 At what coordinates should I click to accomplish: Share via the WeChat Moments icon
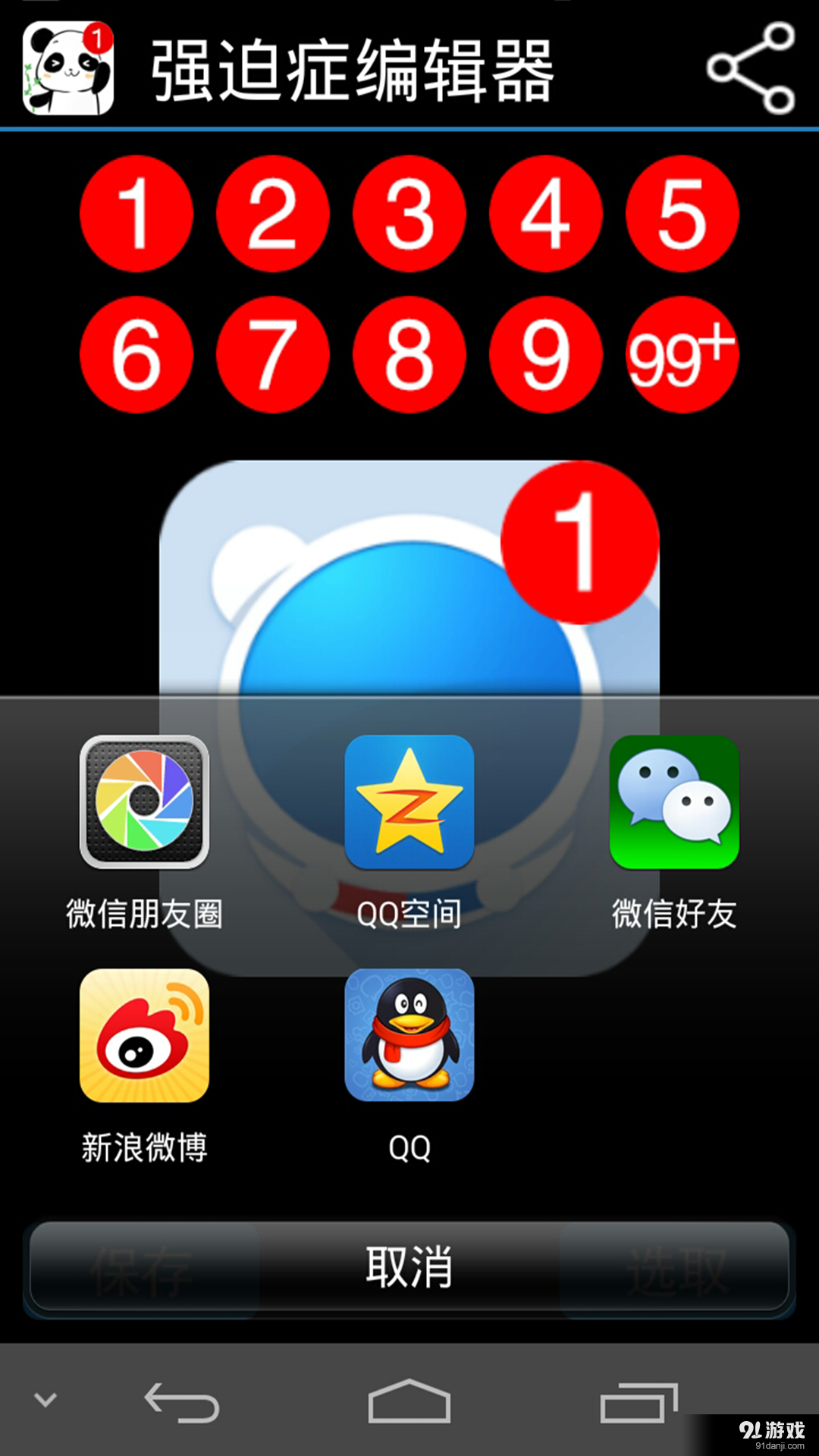144,804
